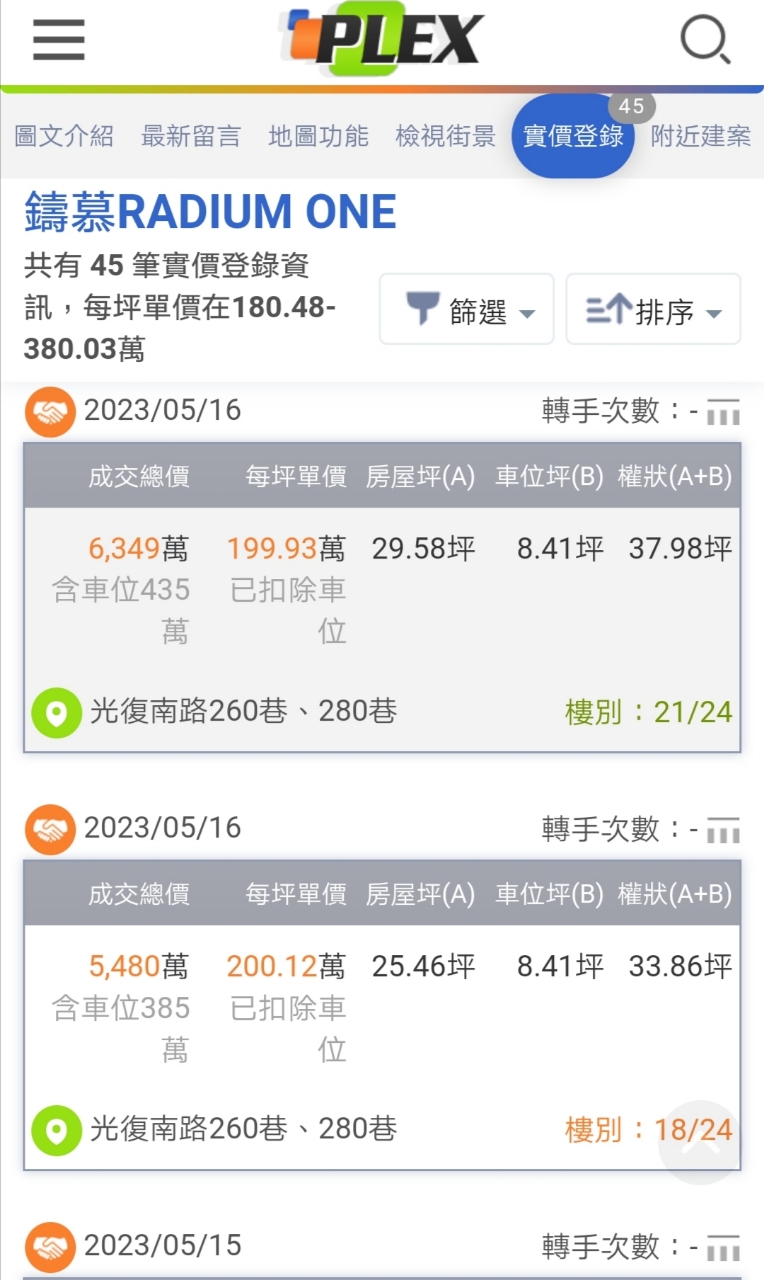This screenshot has height=1280, width=764.
Task: Select the 實價登錄 tab
Action: click(x=573, y=136)
